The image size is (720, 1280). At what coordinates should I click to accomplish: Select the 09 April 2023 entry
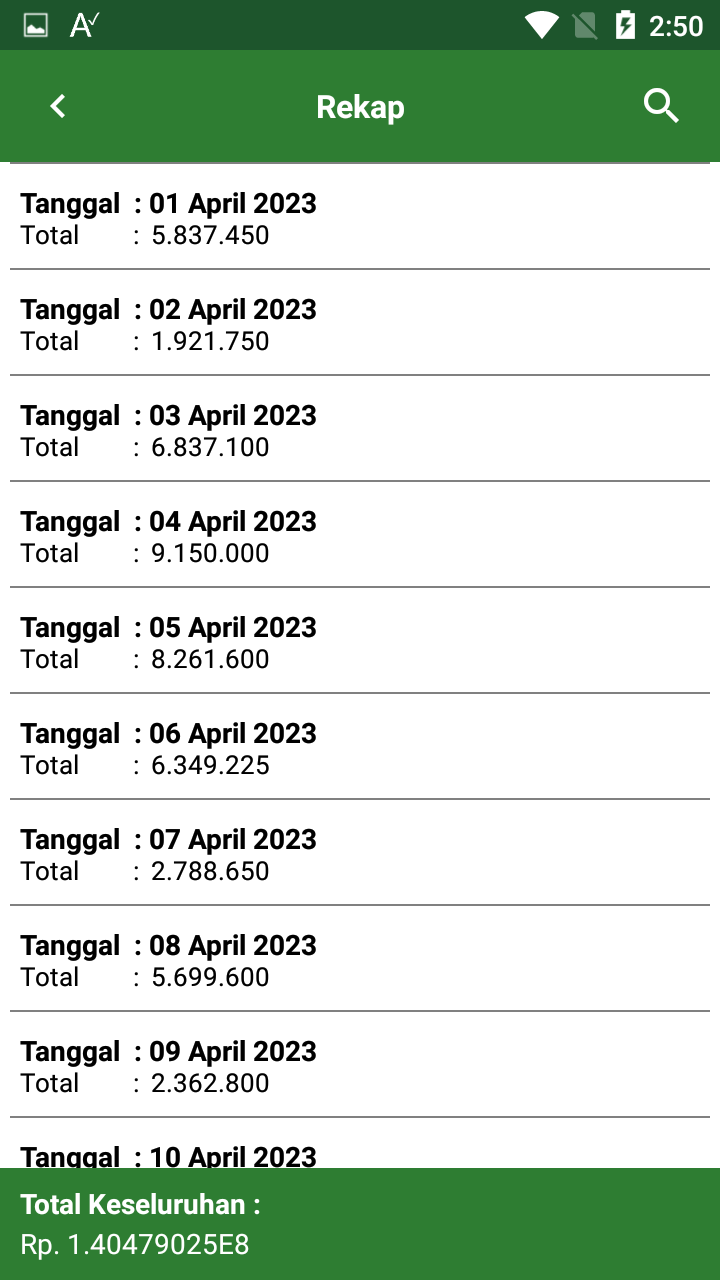coord(360,1066)
